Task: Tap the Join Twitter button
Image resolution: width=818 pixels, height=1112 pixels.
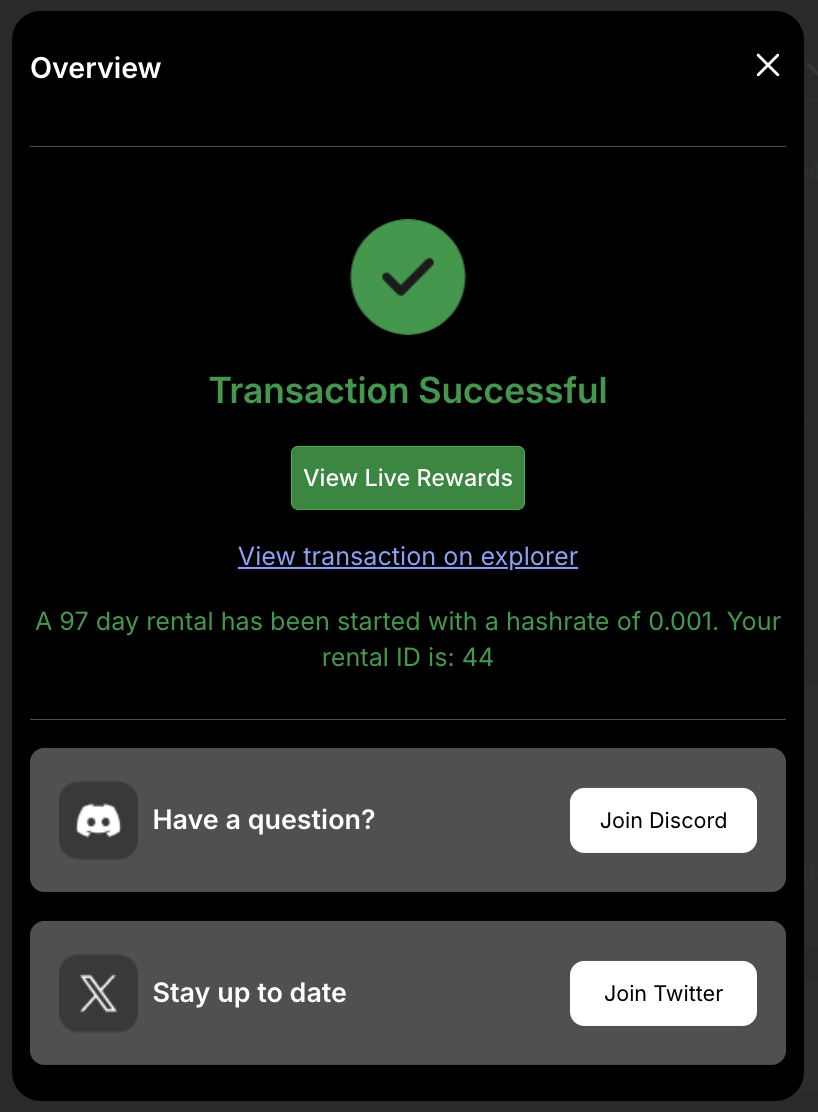Action: pos(663,993)
